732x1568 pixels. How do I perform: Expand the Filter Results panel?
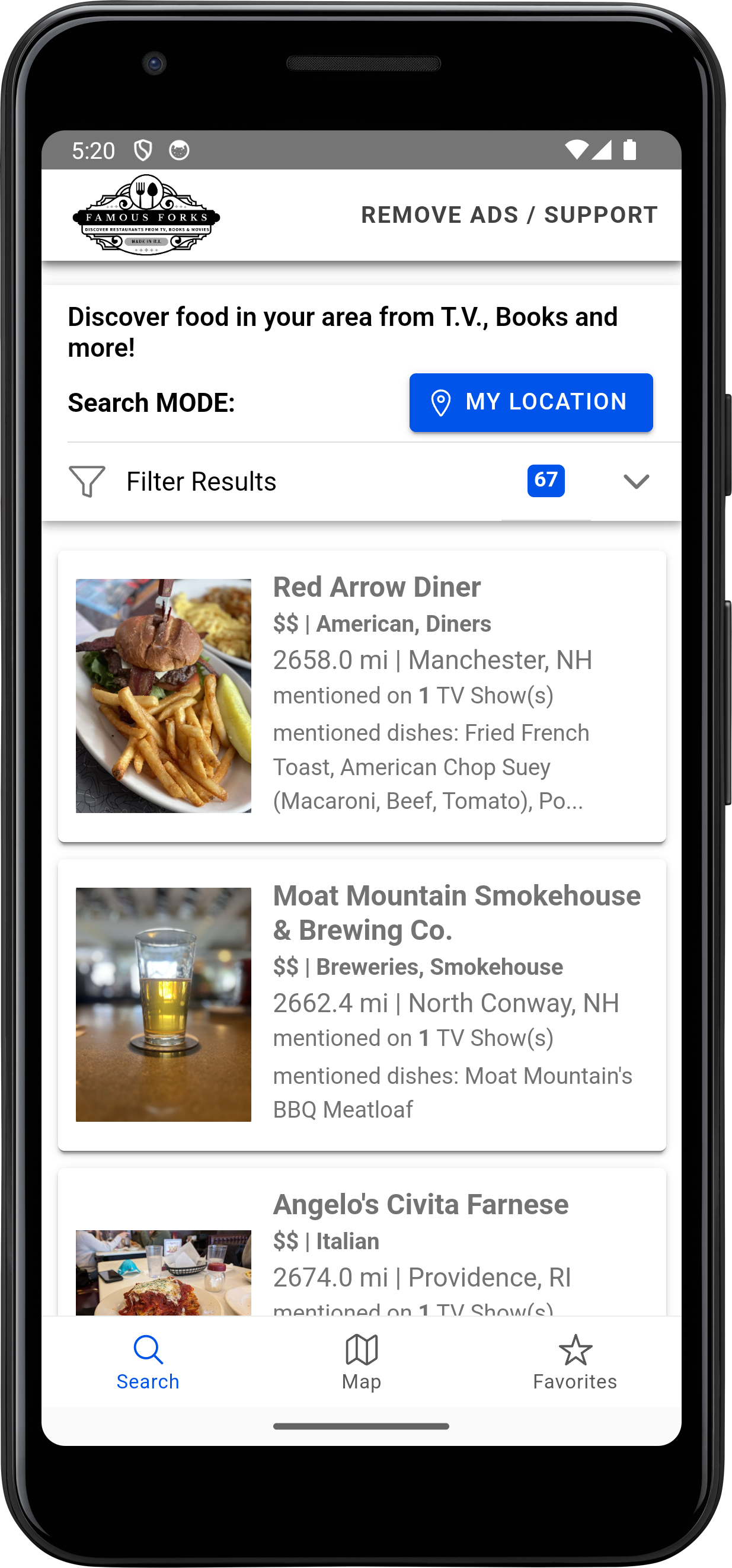[636, 481]
